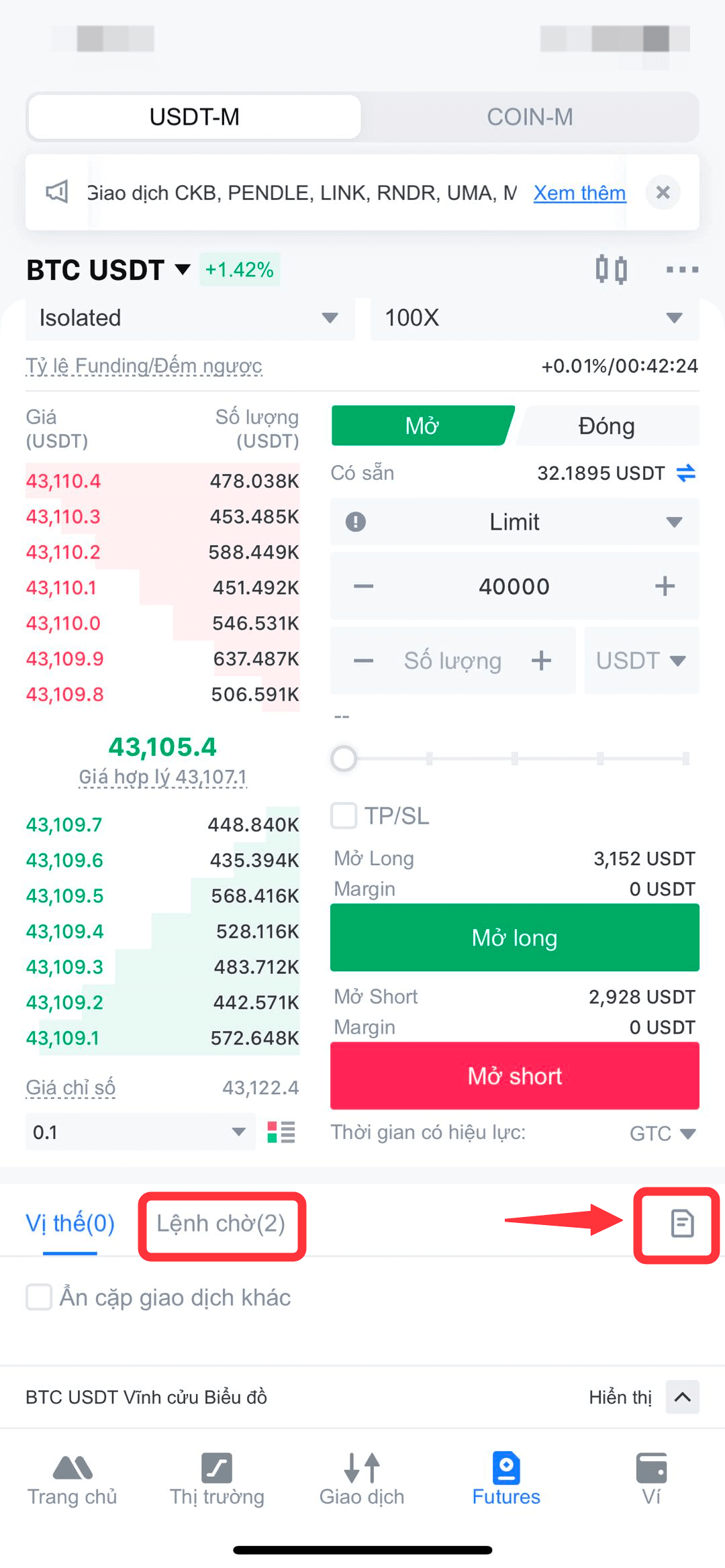
Task: Tap the Mở short button
Action: click(514, 1076)
